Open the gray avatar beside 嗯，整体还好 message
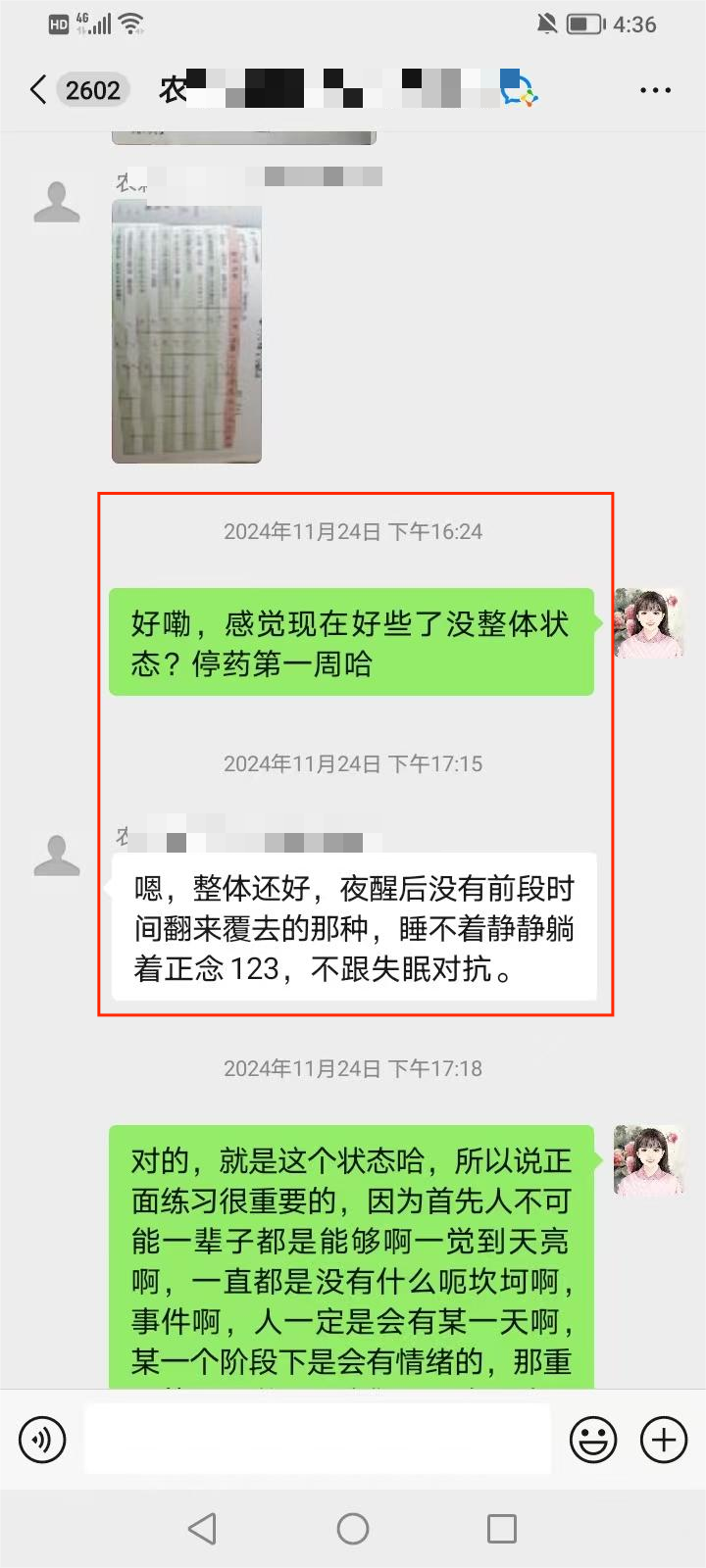Screen dimensions: 706x1568 pyautogui.click(x=57, y=855)
